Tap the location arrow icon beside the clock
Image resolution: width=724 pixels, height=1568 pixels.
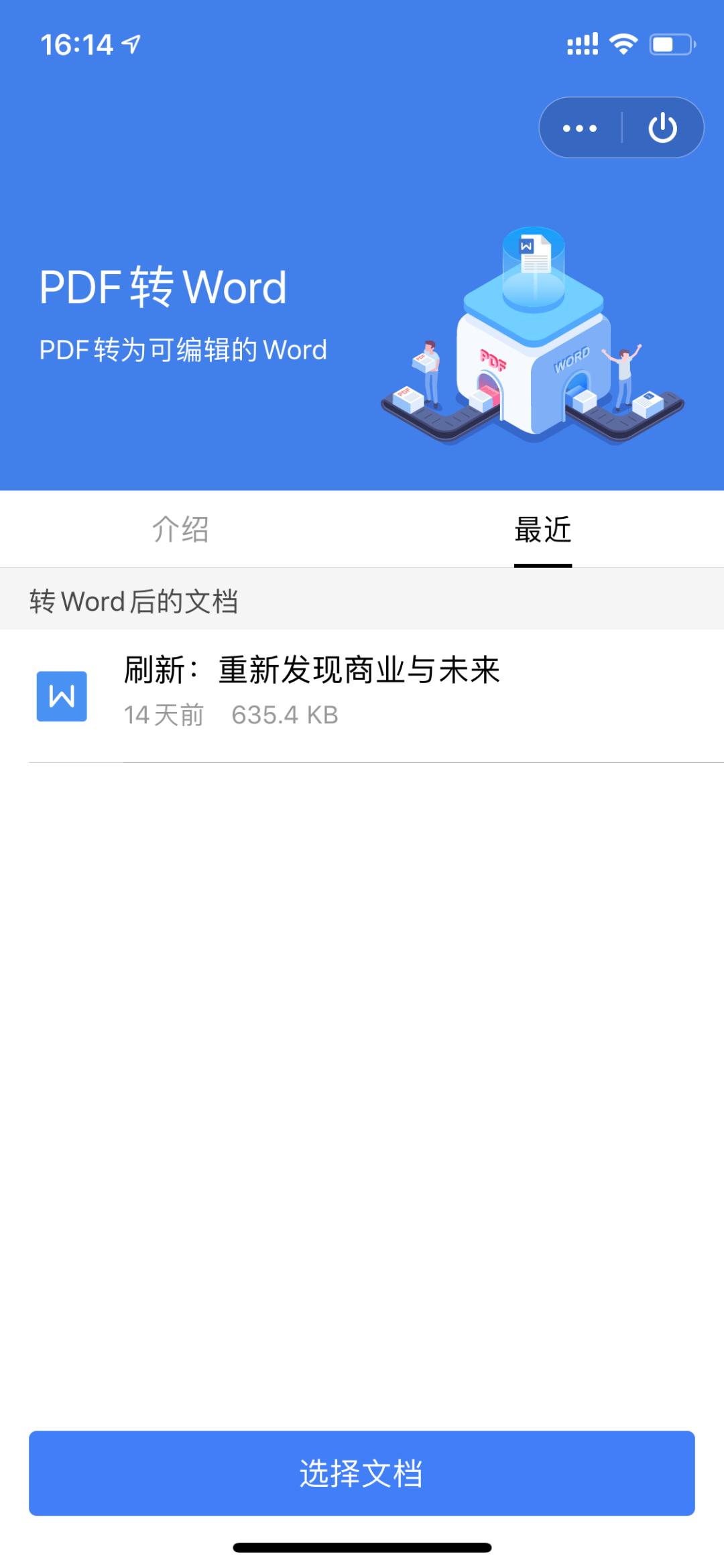[131, 42]
